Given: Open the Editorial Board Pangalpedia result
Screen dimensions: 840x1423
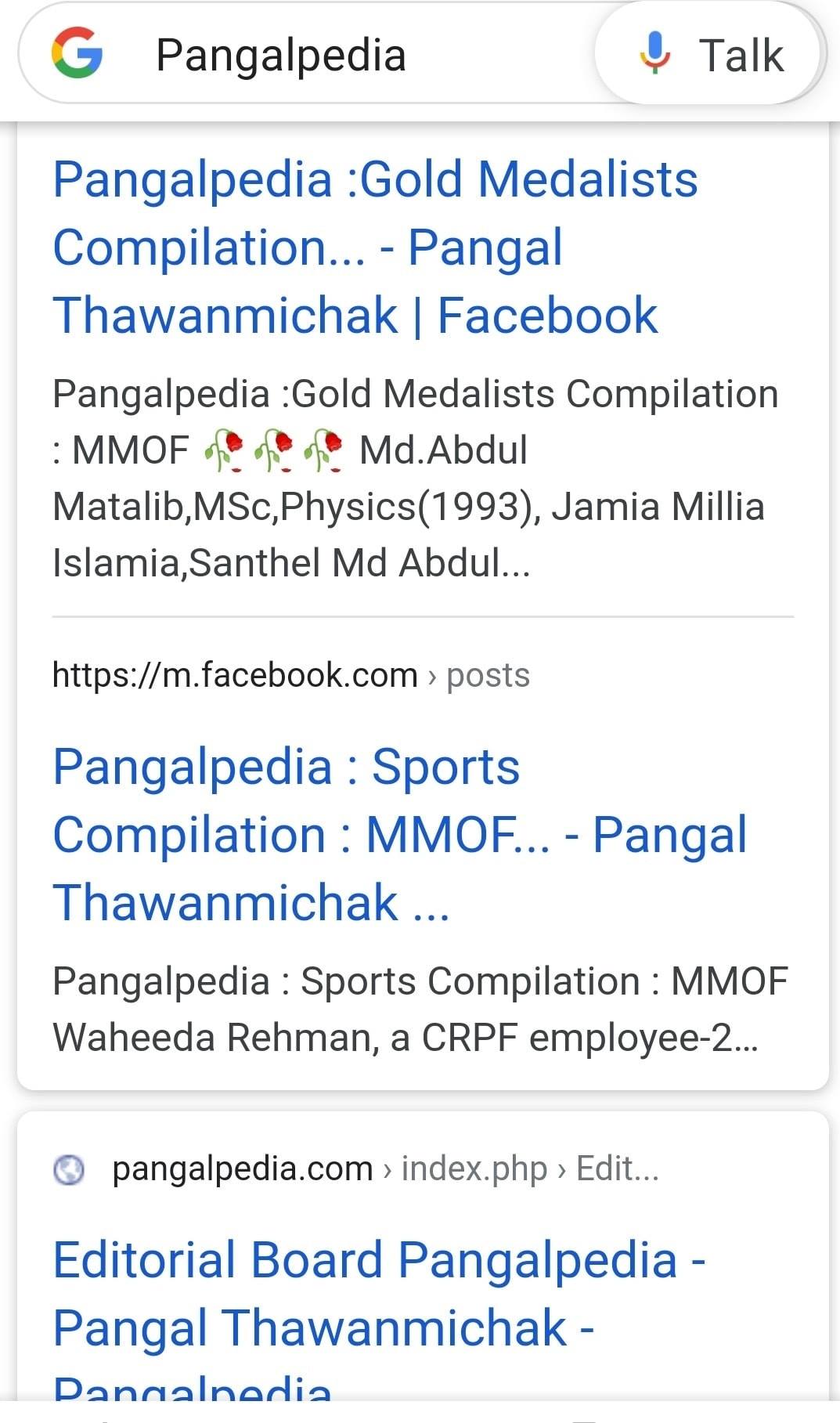Looking at the screenshot, I should click(380, 1316).
